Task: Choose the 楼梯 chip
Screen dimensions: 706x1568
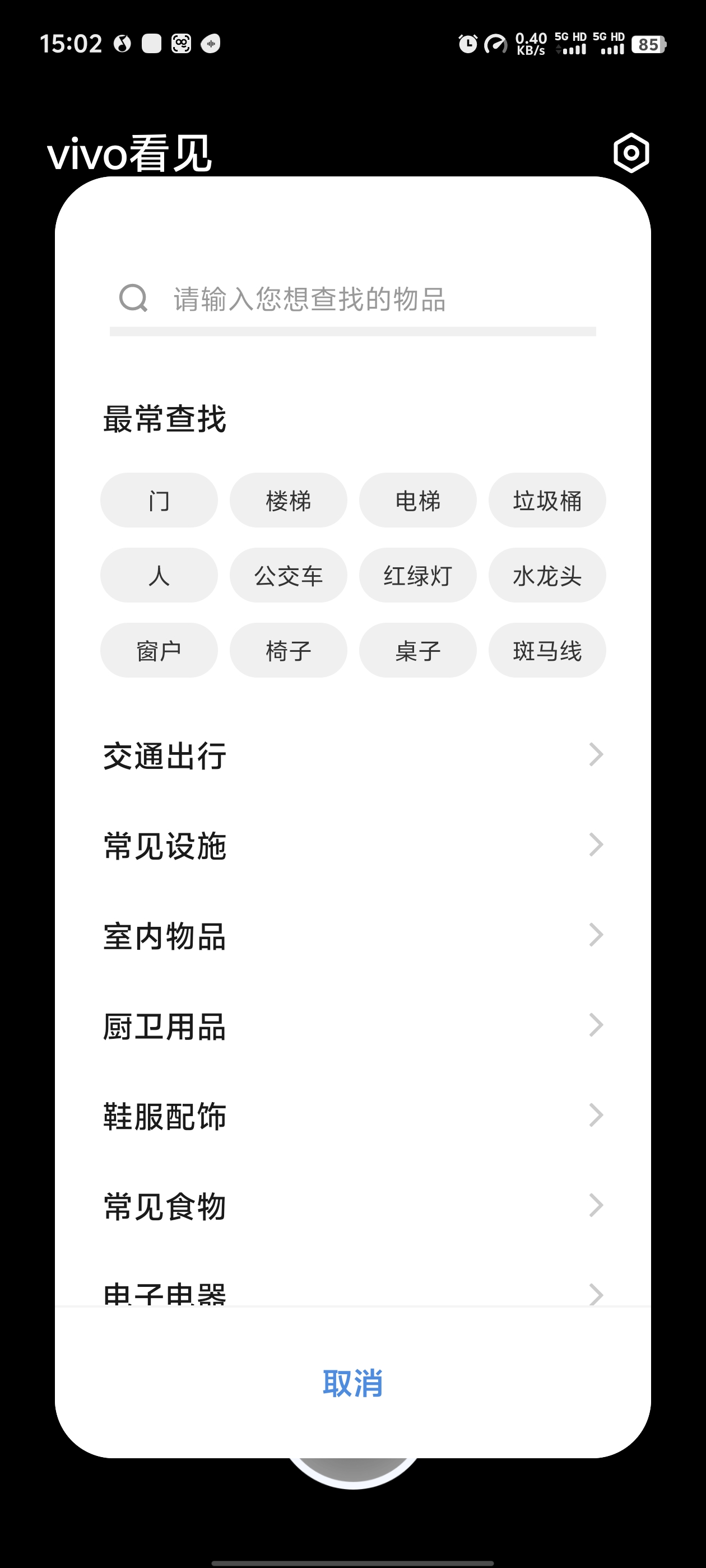Action: 288,500
